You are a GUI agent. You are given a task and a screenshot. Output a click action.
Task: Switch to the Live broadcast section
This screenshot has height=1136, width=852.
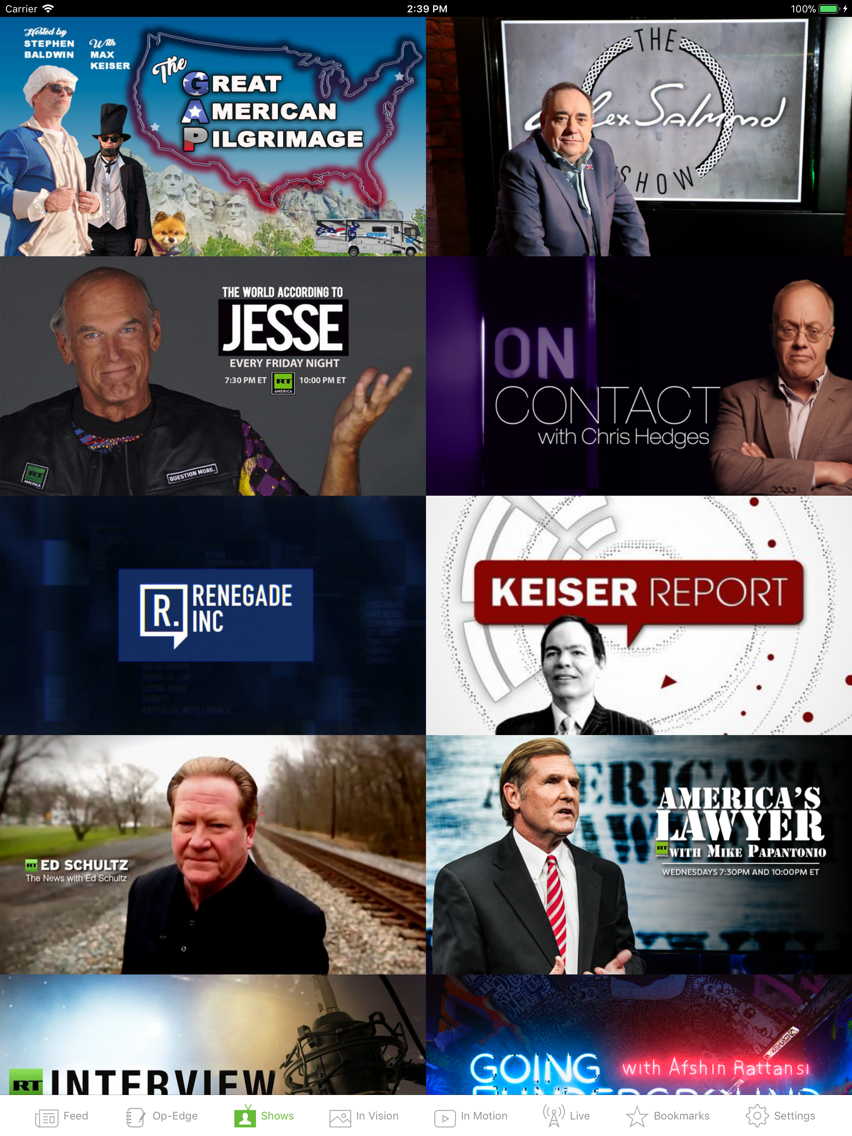566,1115
